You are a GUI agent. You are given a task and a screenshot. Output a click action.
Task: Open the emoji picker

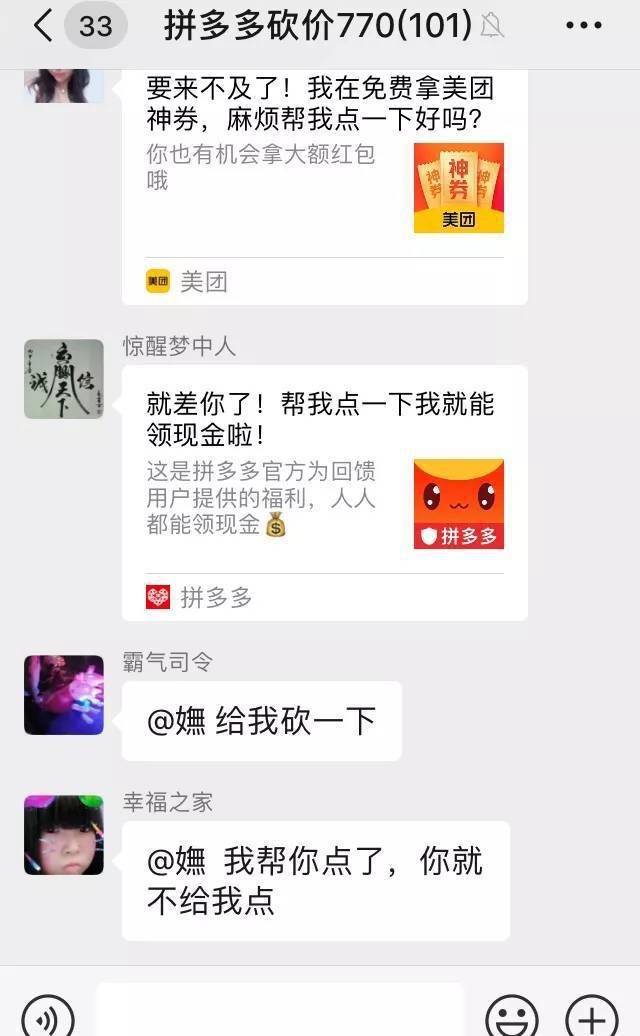coord(512,1018)
